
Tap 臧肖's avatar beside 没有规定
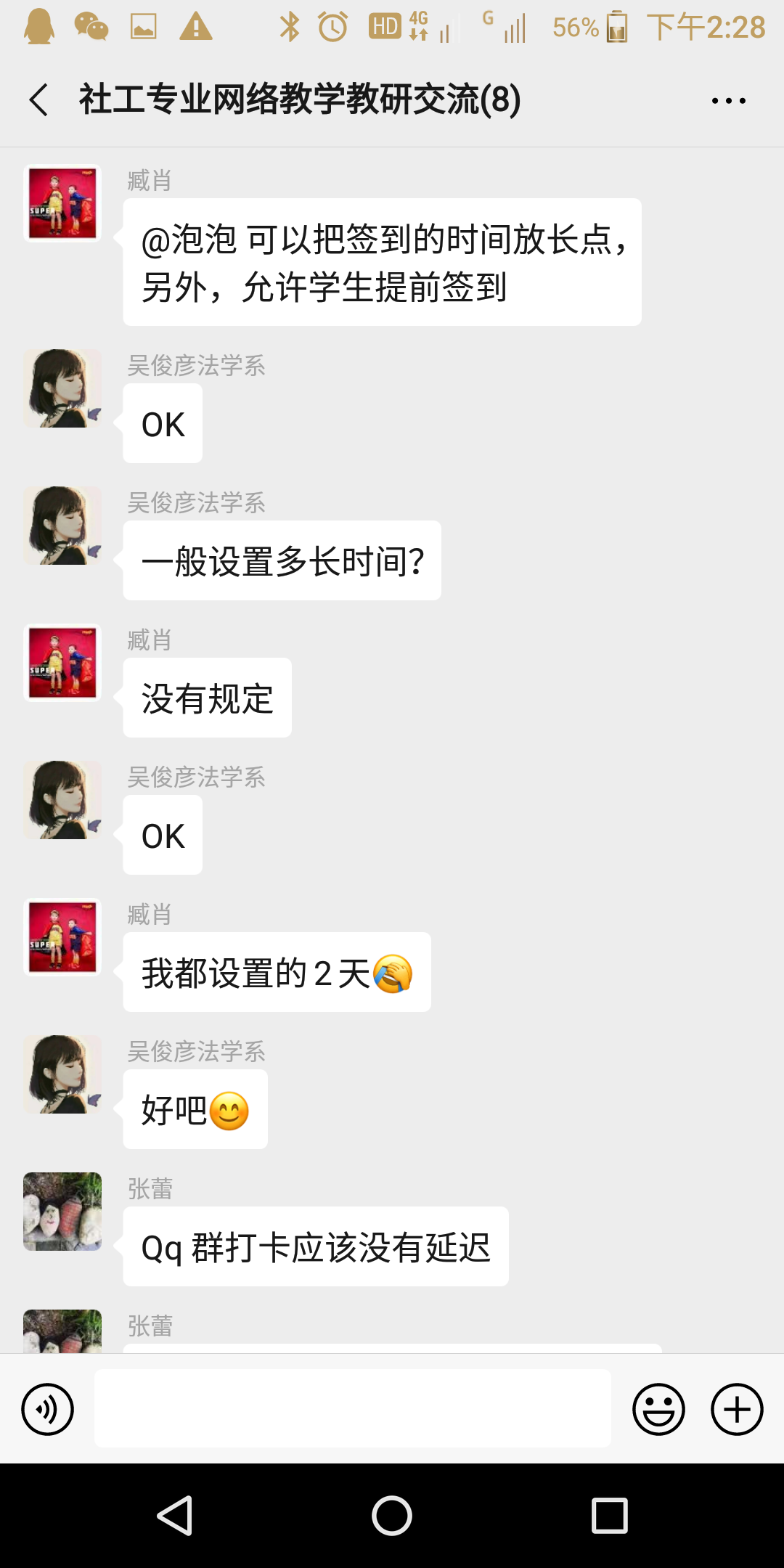pos(62,663)
